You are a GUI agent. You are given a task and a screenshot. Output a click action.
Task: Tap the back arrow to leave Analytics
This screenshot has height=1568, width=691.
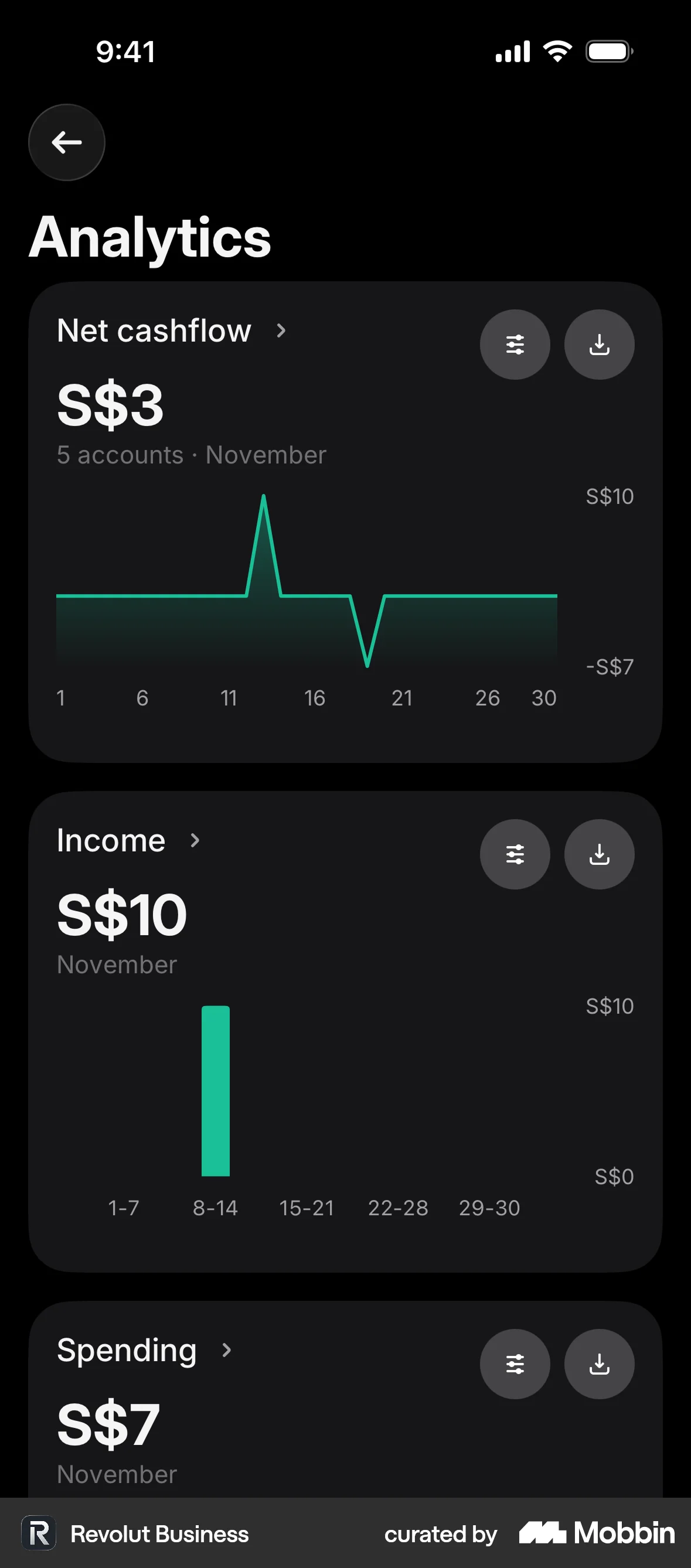(66, 142)
